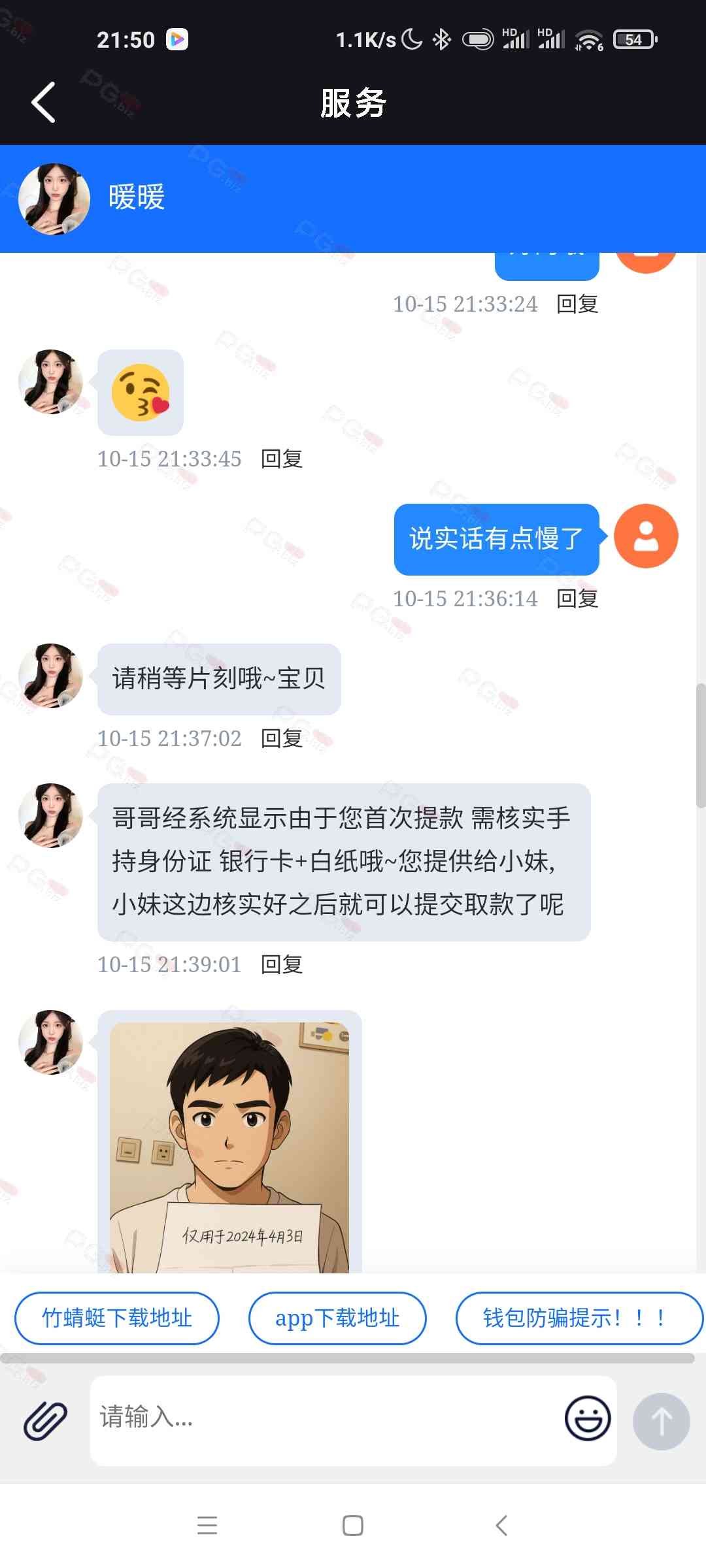Tap the 竹蜻蜓下载地址 quick reply chip
The height and width of the screenshot is (1568, 706).
click(x=117, y=1318)
